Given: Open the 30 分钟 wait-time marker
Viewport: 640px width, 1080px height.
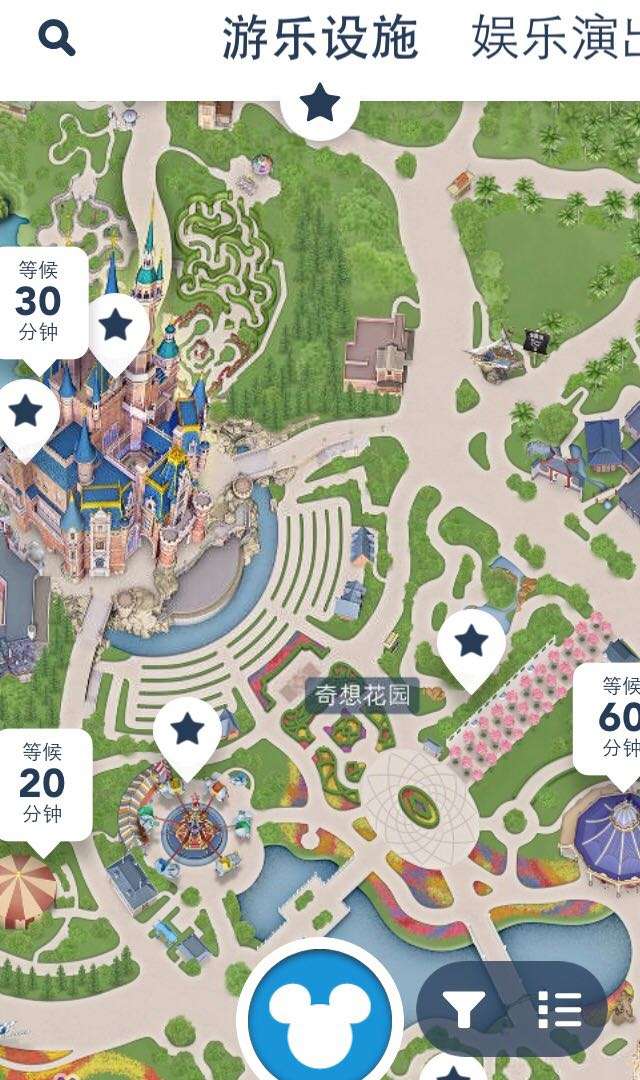Looking at the screenshot, I should [x=40, y=303].
